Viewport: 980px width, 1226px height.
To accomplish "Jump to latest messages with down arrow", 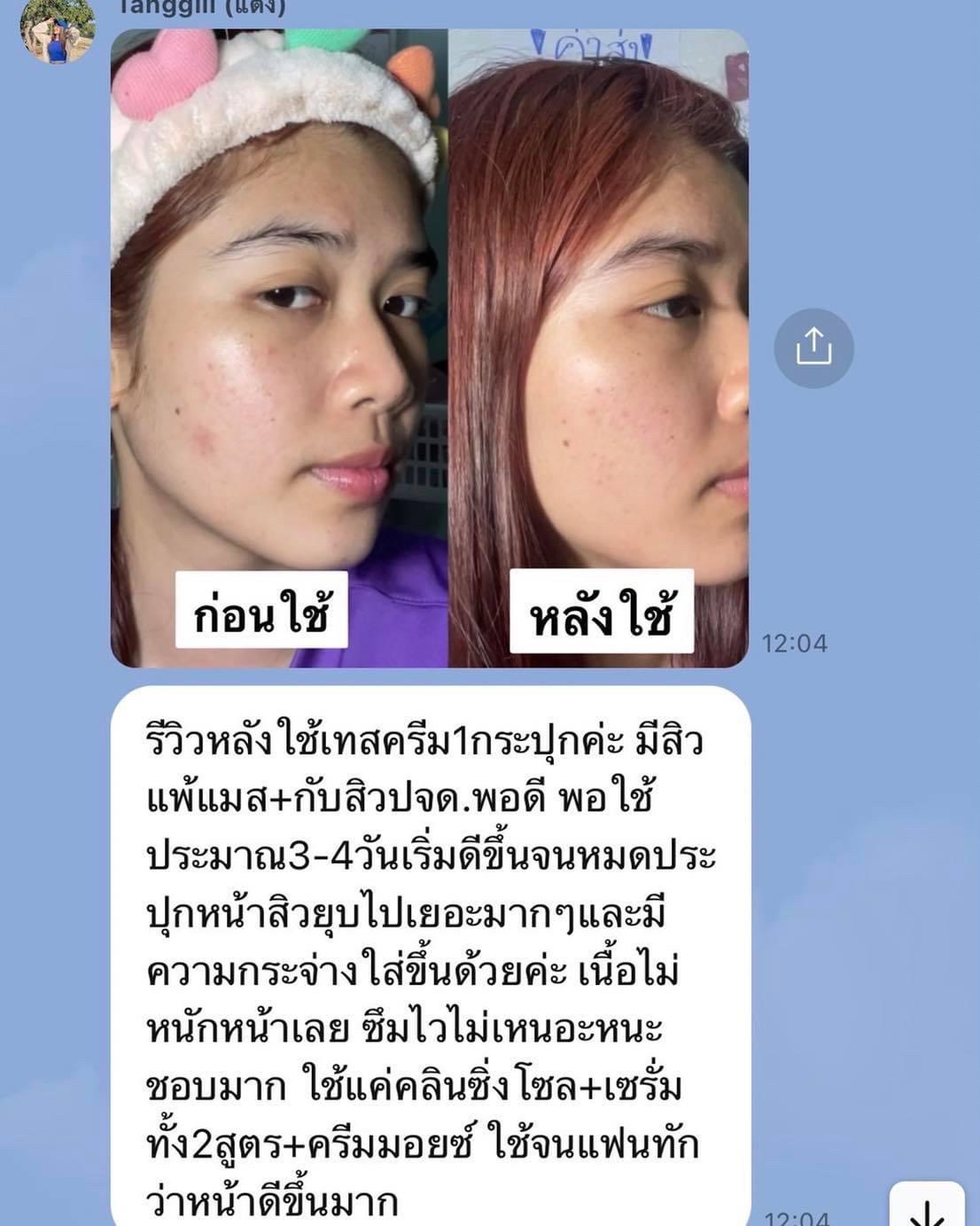I will coord(926,1207).
